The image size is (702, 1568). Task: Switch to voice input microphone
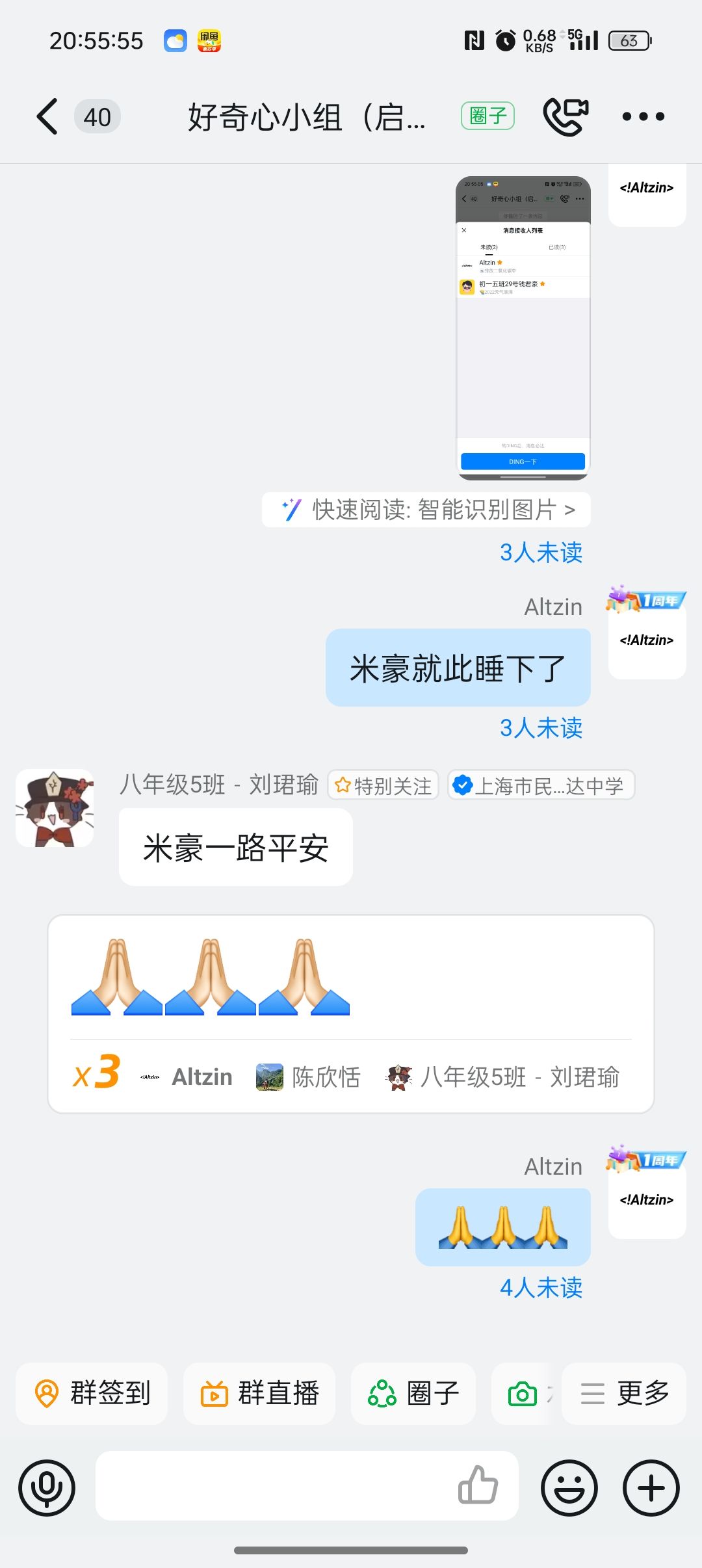(47, 1487)
